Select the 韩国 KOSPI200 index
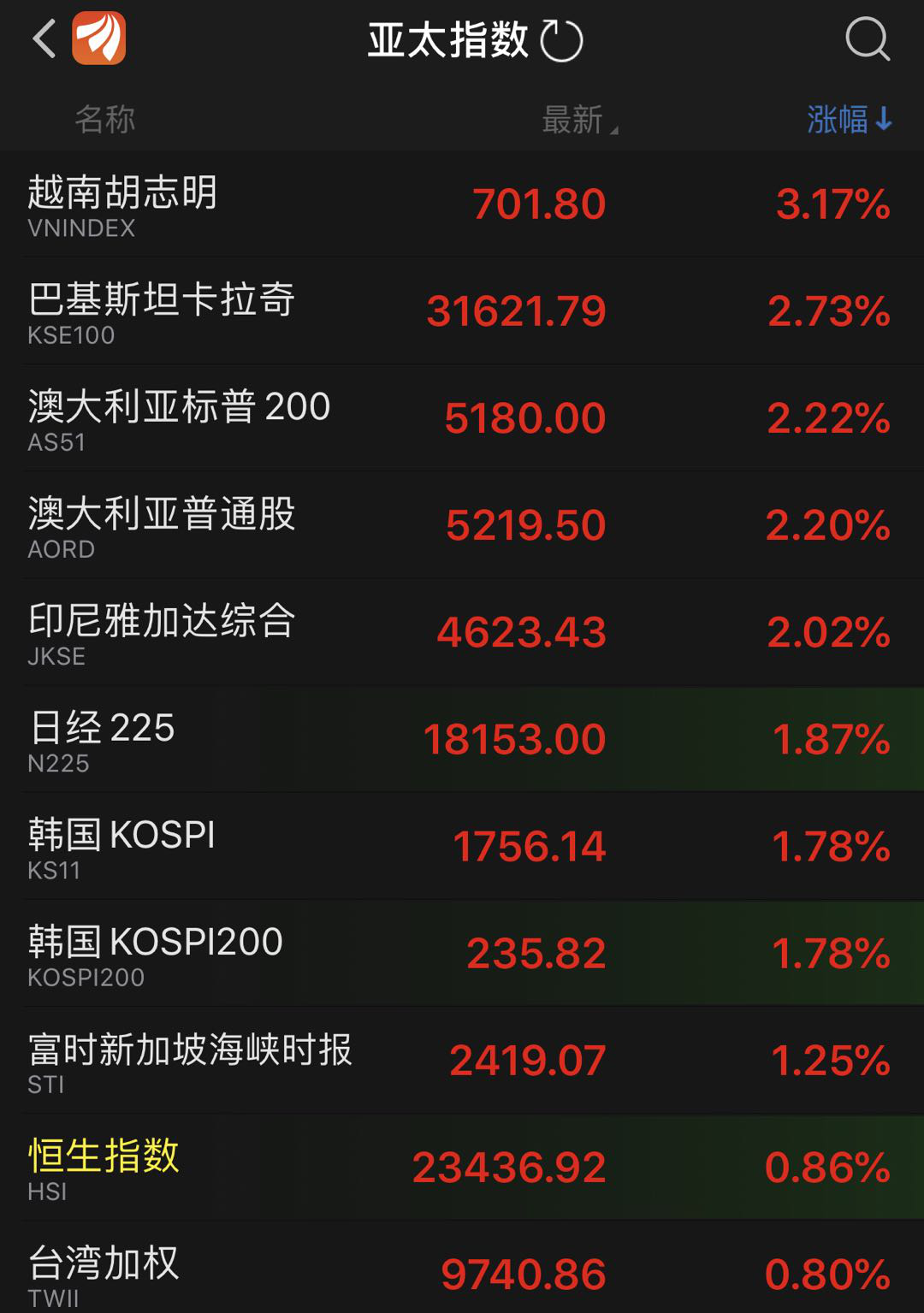The height and width of the screenshot is (1313, 924). point(462,953)
